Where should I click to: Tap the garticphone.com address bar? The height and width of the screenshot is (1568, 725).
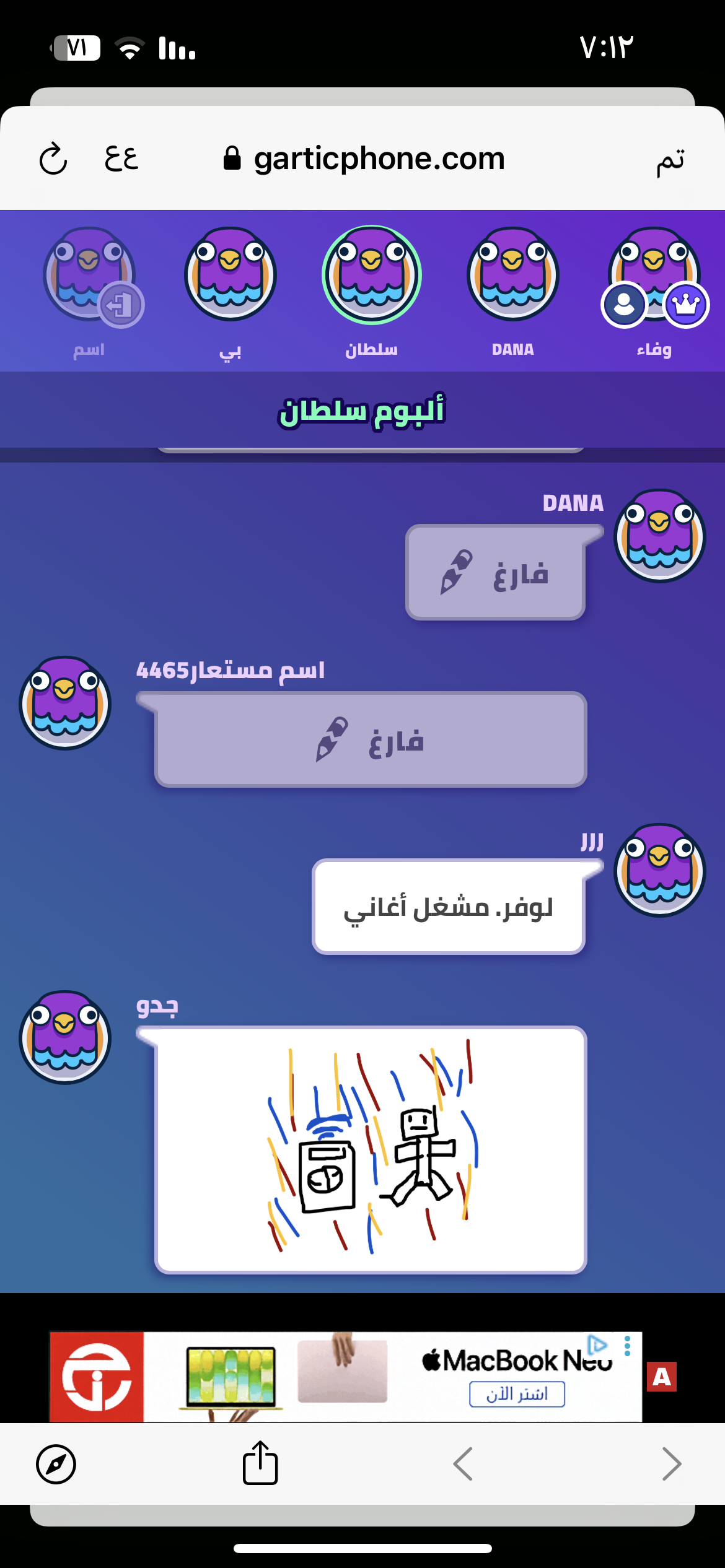tap(366, 159)
